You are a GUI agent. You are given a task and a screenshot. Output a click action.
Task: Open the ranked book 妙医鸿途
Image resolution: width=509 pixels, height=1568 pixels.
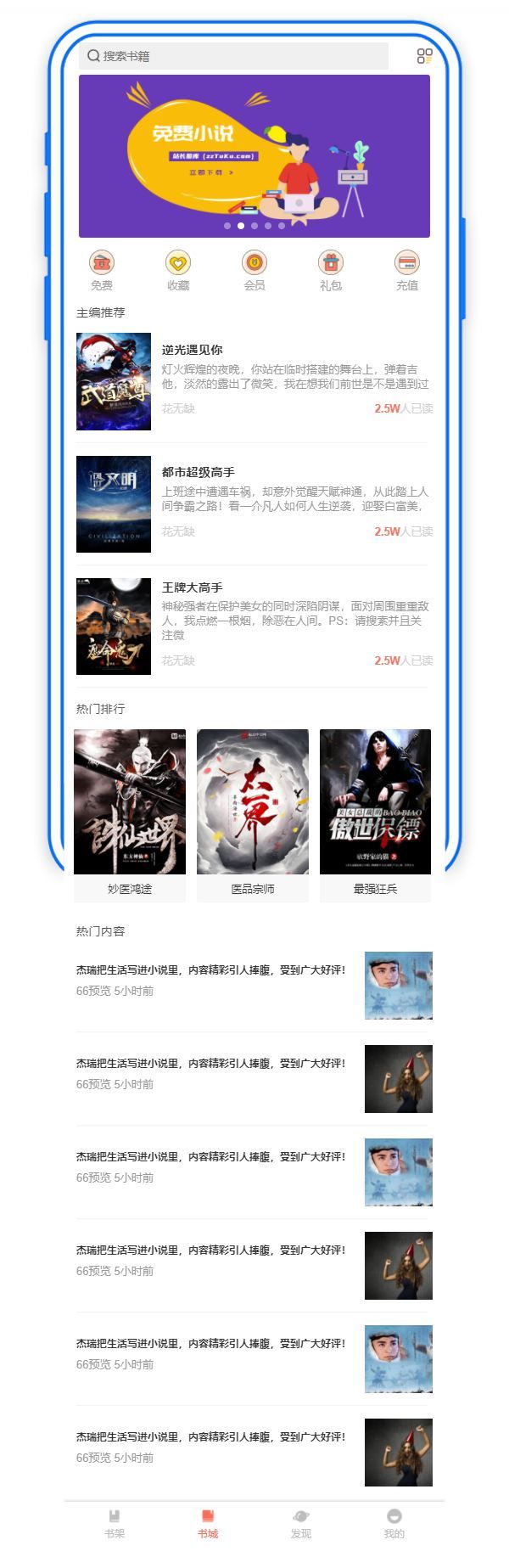(130, 813)
